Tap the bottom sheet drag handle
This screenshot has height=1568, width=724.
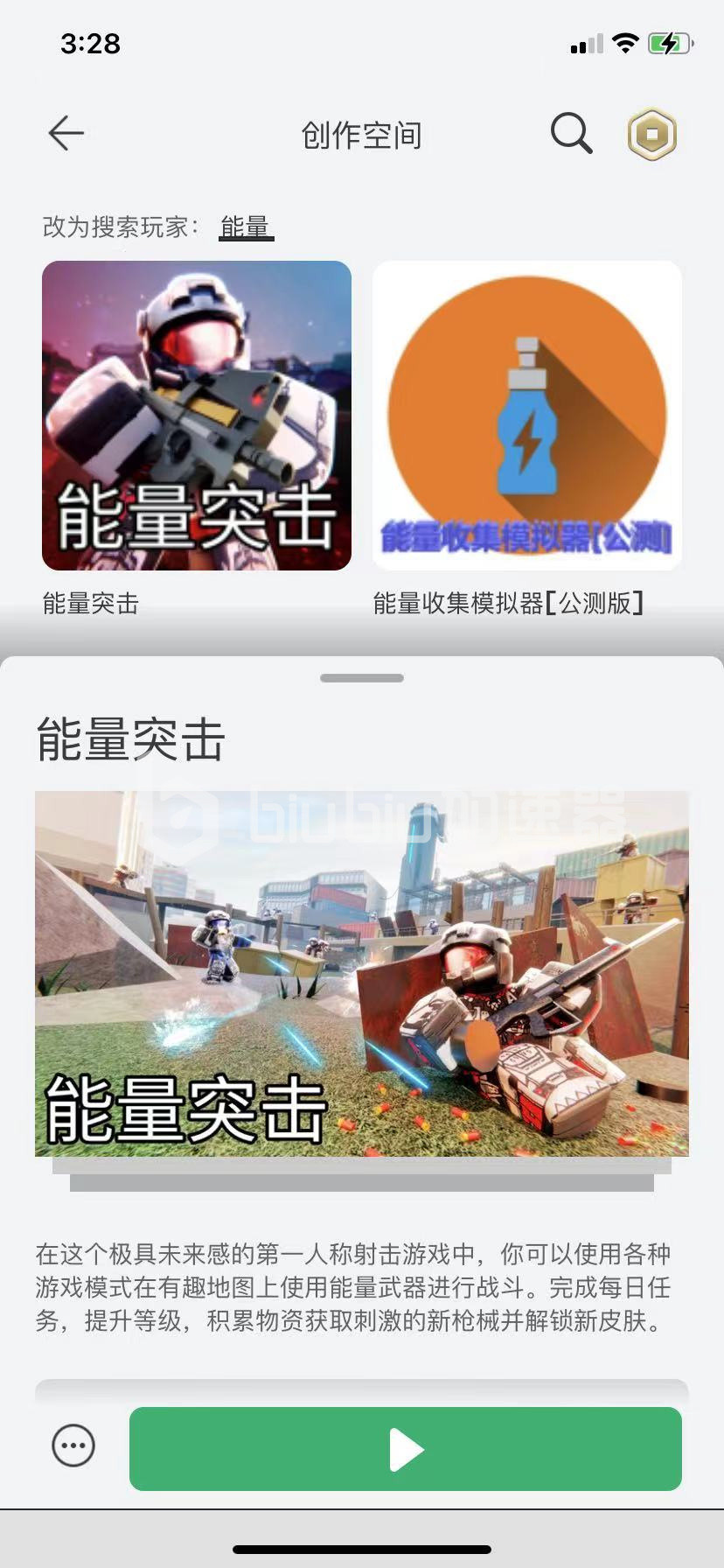tap(362, 678)
